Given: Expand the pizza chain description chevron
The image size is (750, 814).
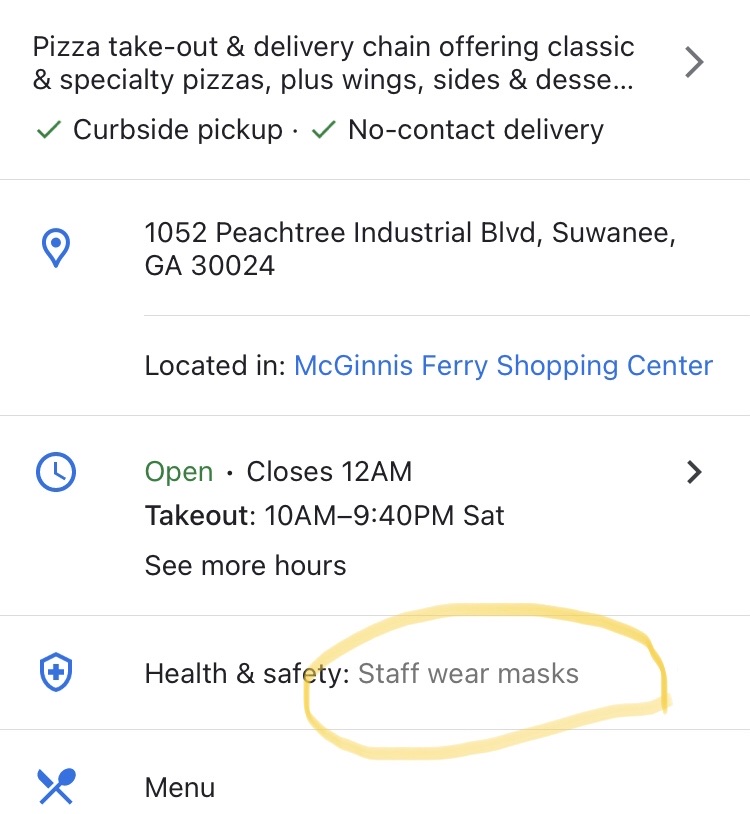Looking at the screenshot, I should coord(693,63).
